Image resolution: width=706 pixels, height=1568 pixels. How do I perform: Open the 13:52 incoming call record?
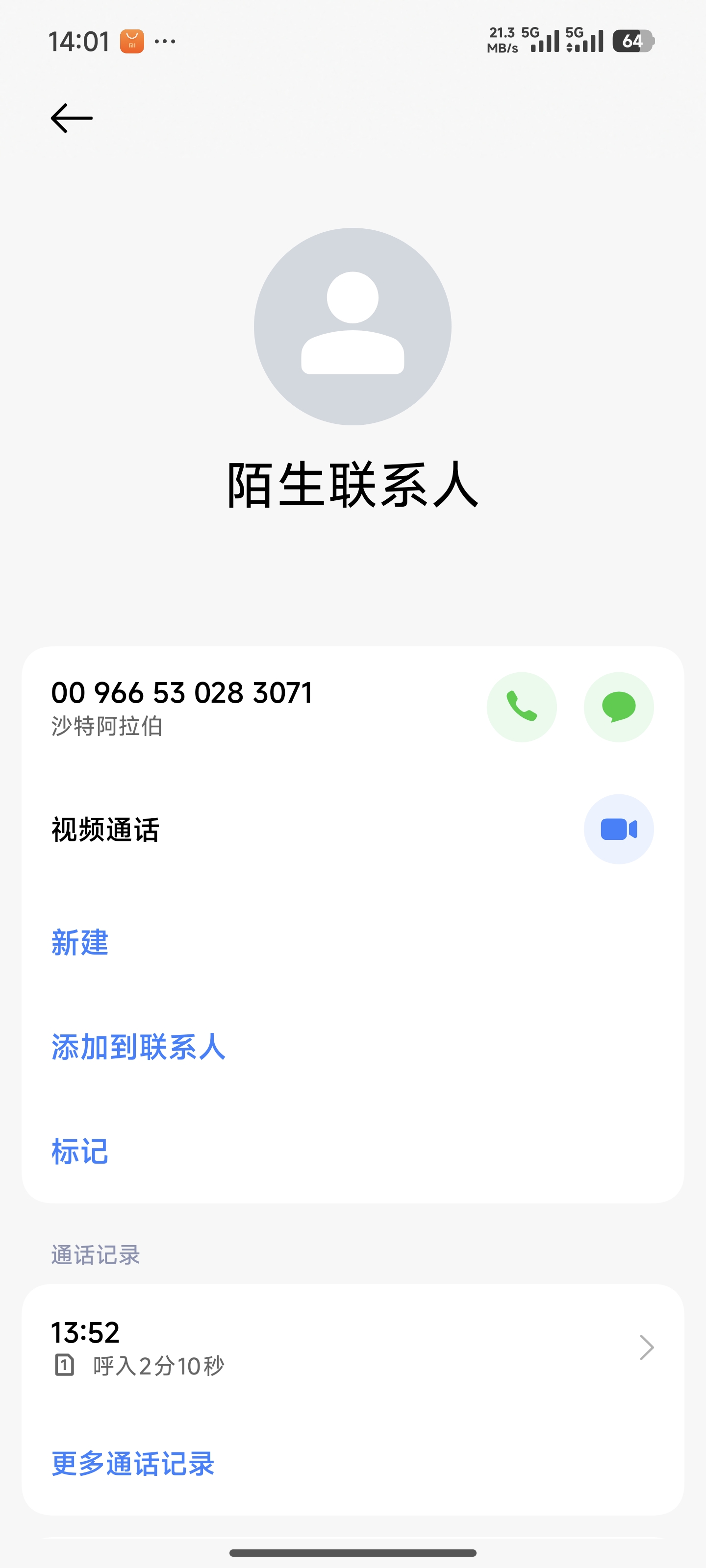352,1347
